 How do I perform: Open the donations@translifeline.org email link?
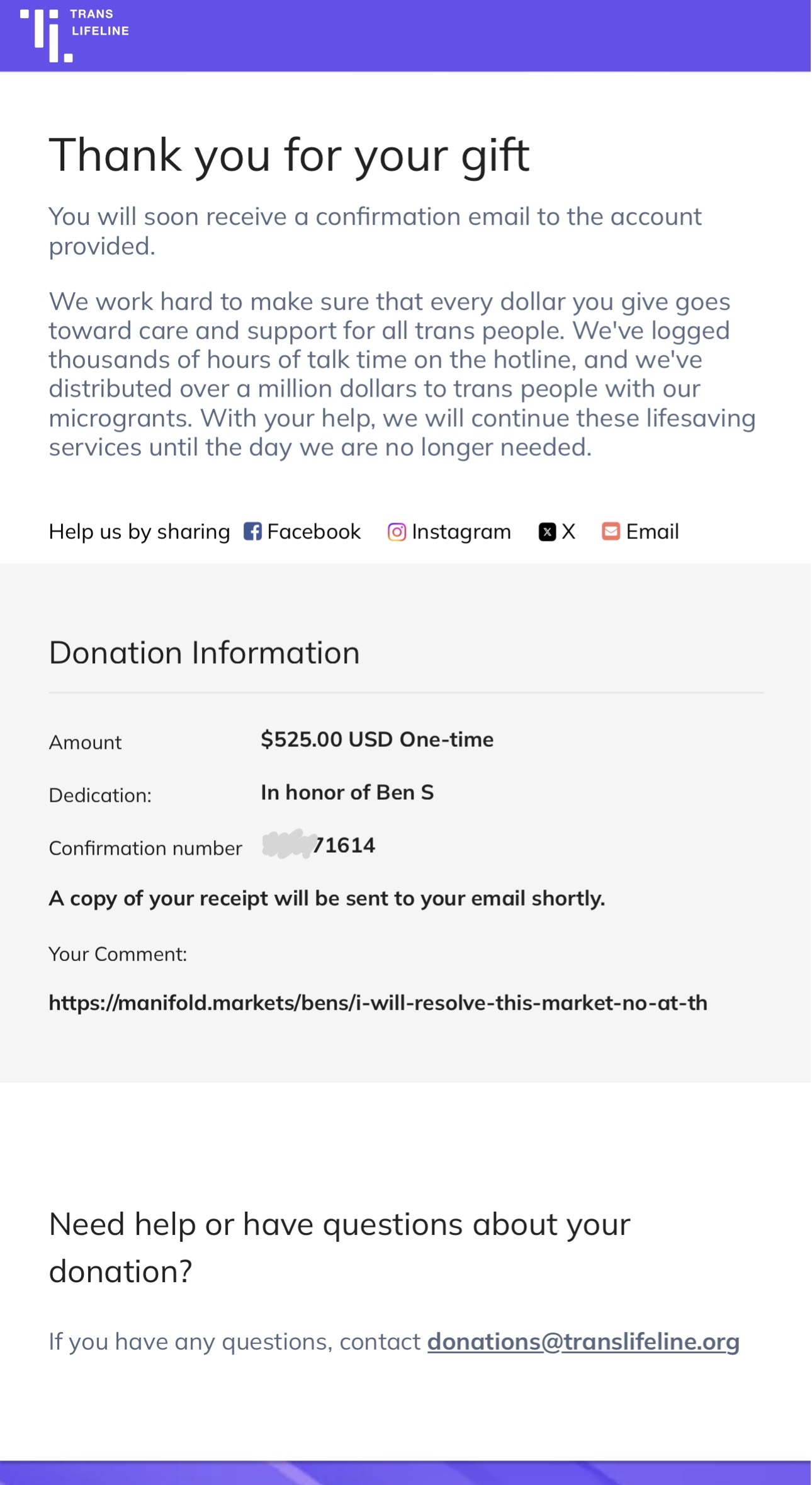(583, 1341)
